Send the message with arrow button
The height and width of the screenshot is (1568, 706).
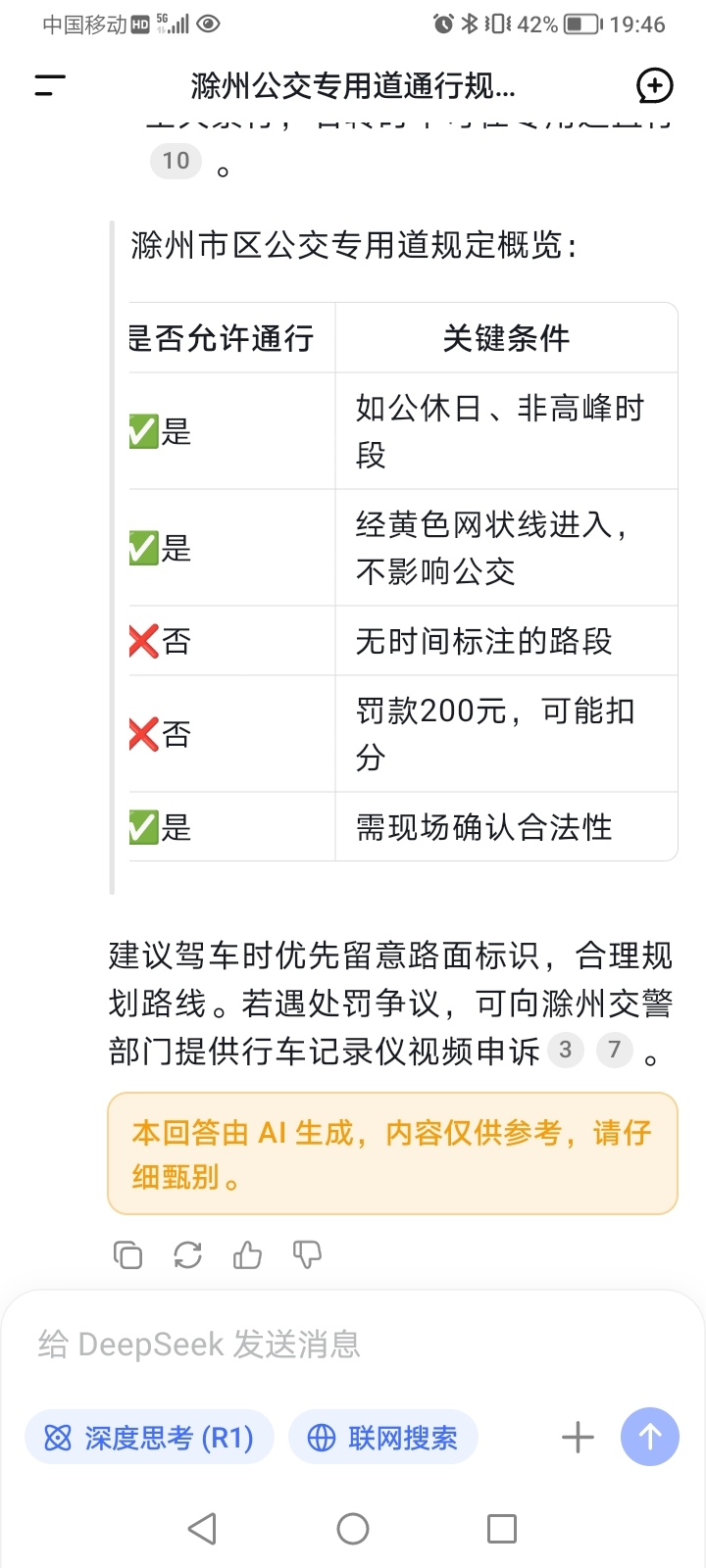[650, 1437]
